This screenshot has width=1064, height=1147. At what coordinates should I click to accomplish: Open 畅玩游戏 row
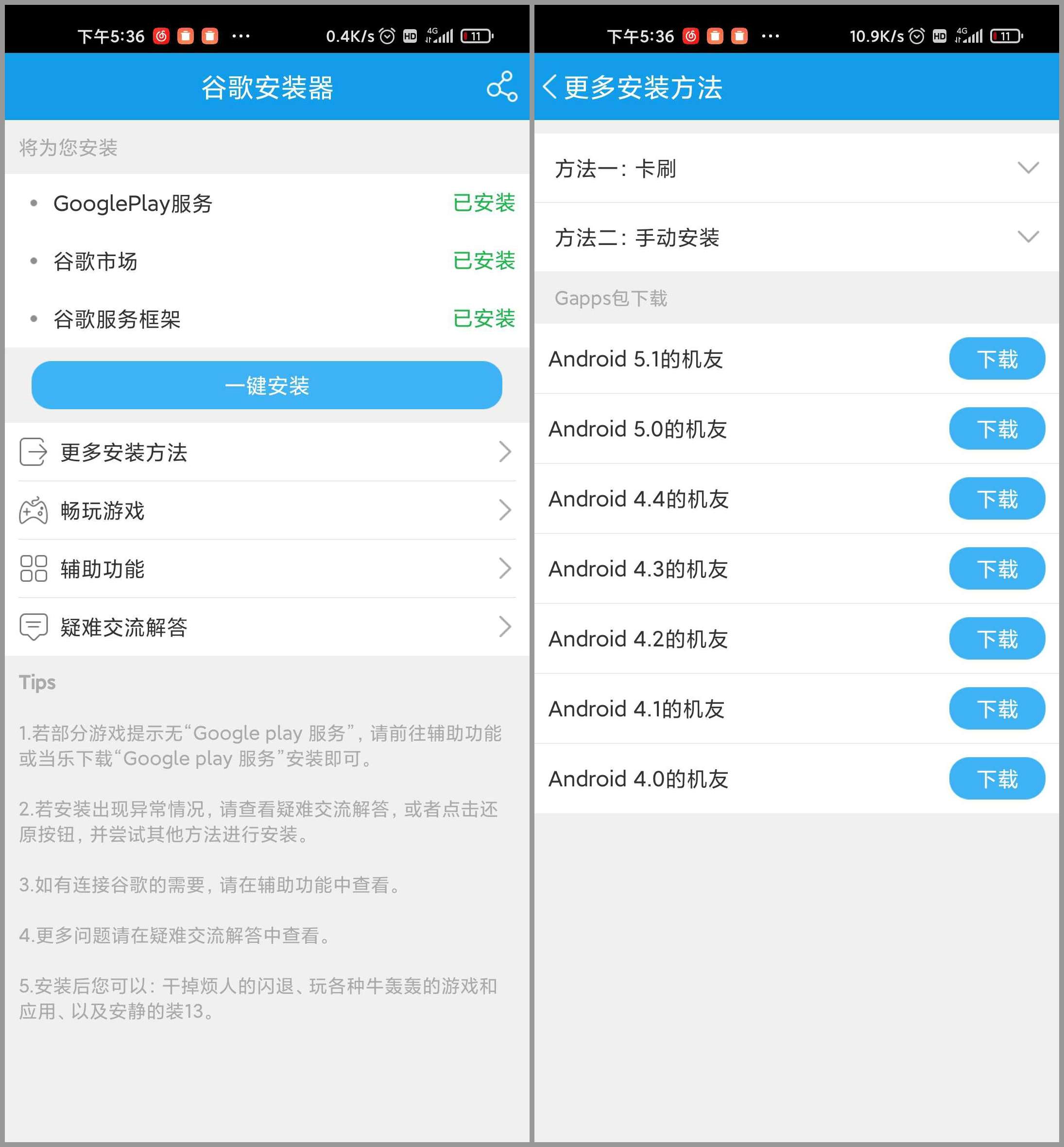coord(267,510)
